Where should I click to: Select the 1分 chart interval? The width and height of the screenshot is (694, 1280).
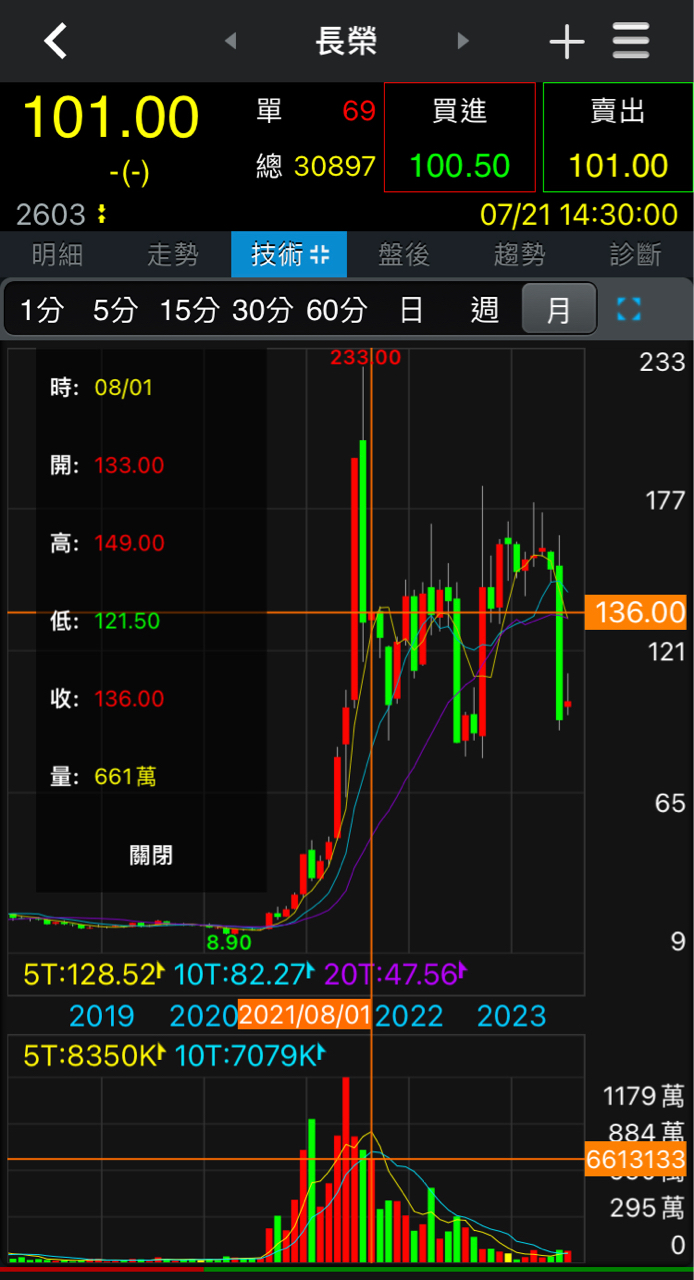point(41,310)
